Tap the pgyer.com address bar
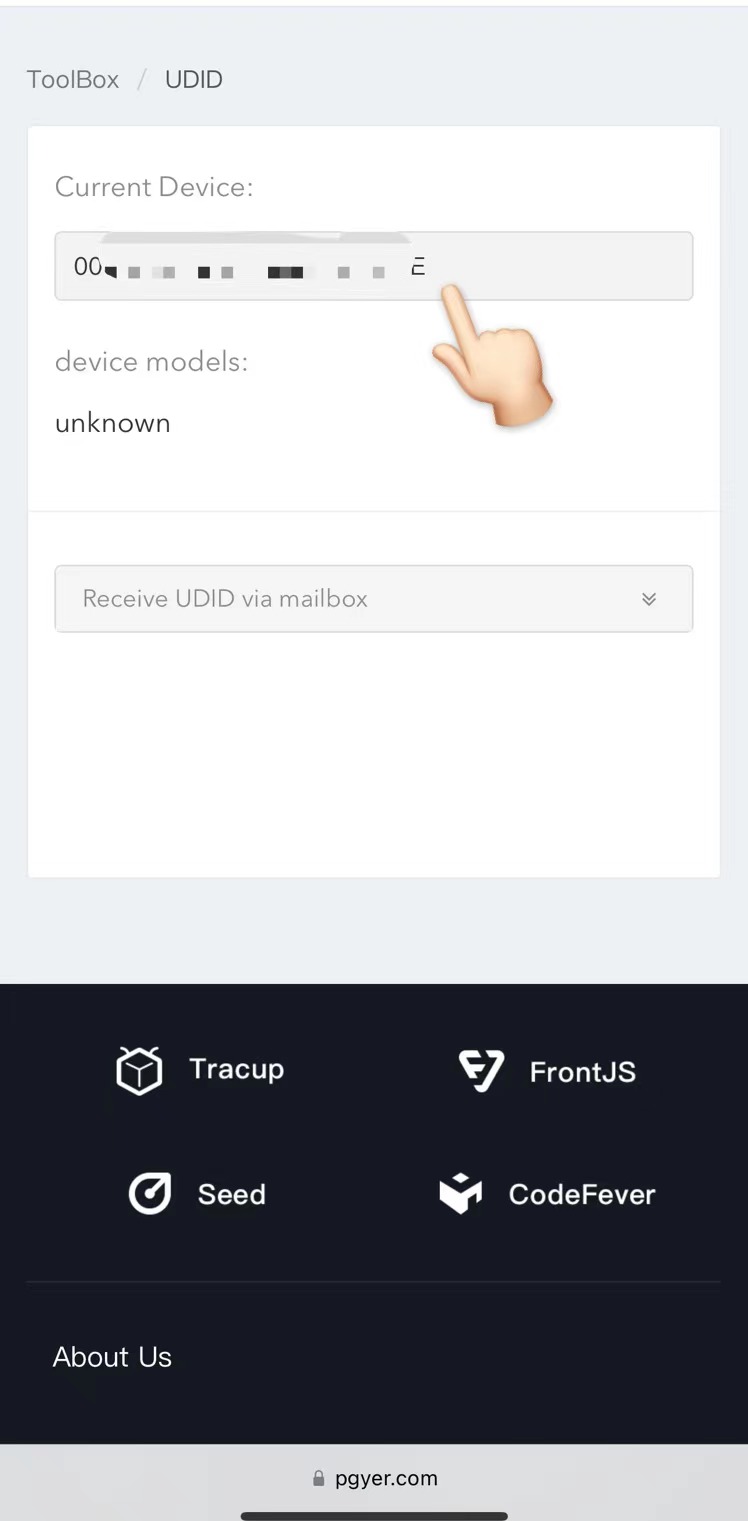 point(375,1478)
